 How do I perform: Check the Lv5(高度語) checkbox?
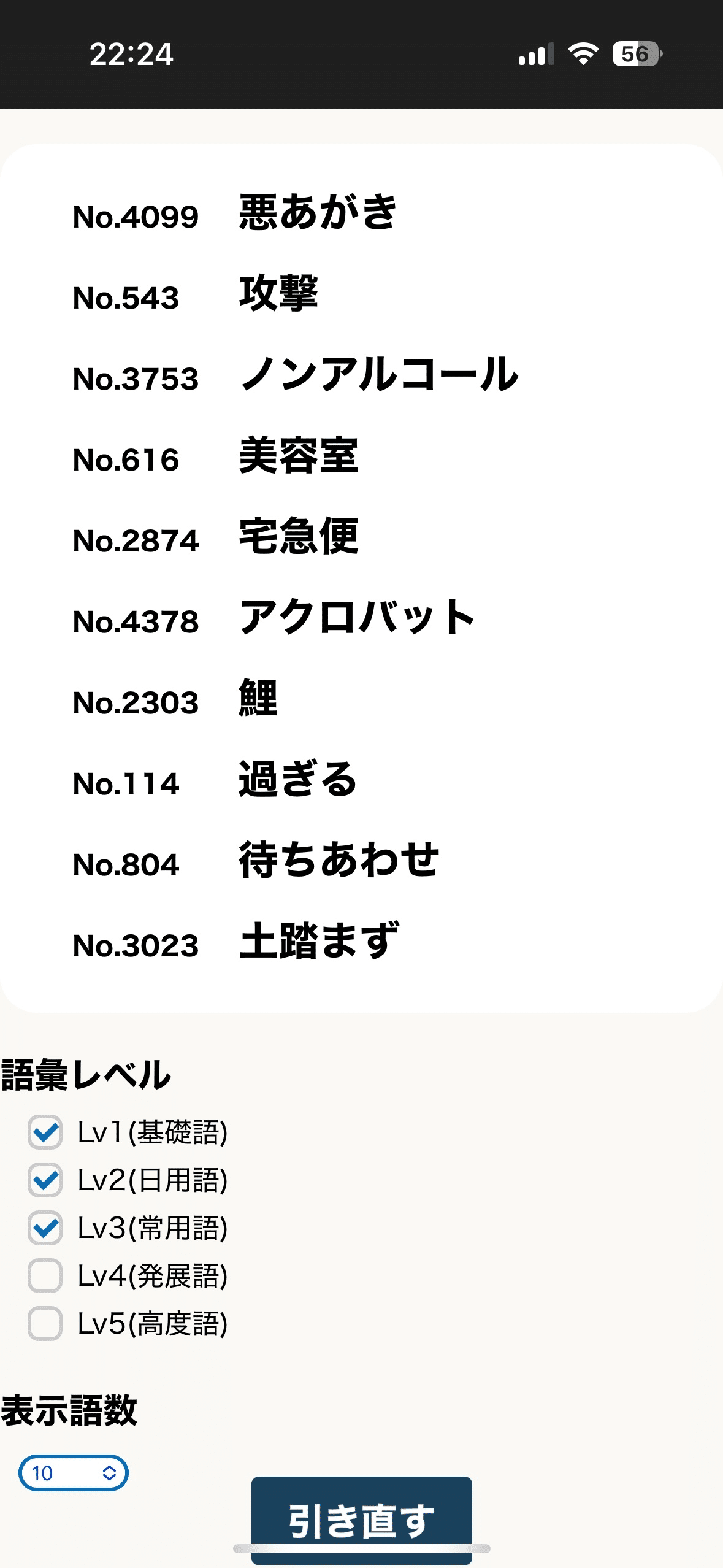pos(45,1323)
